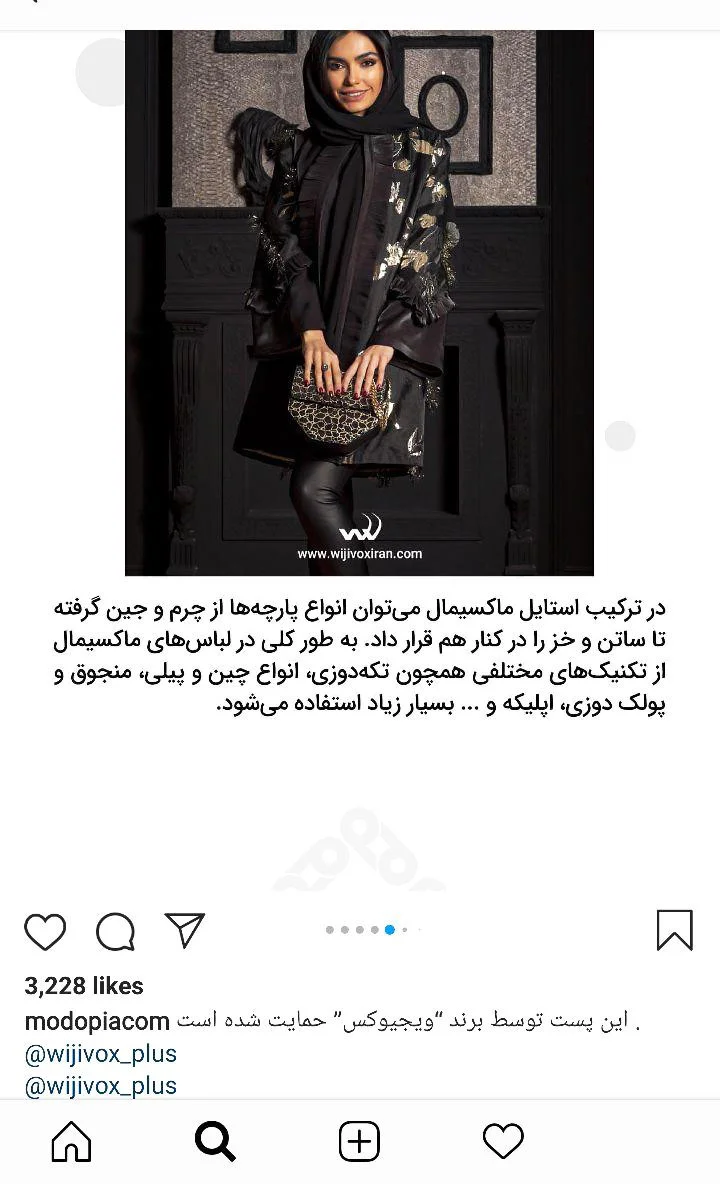Open the modopiacom profile
This screenshot has height=1184, width=720.
click(95, 1022)
